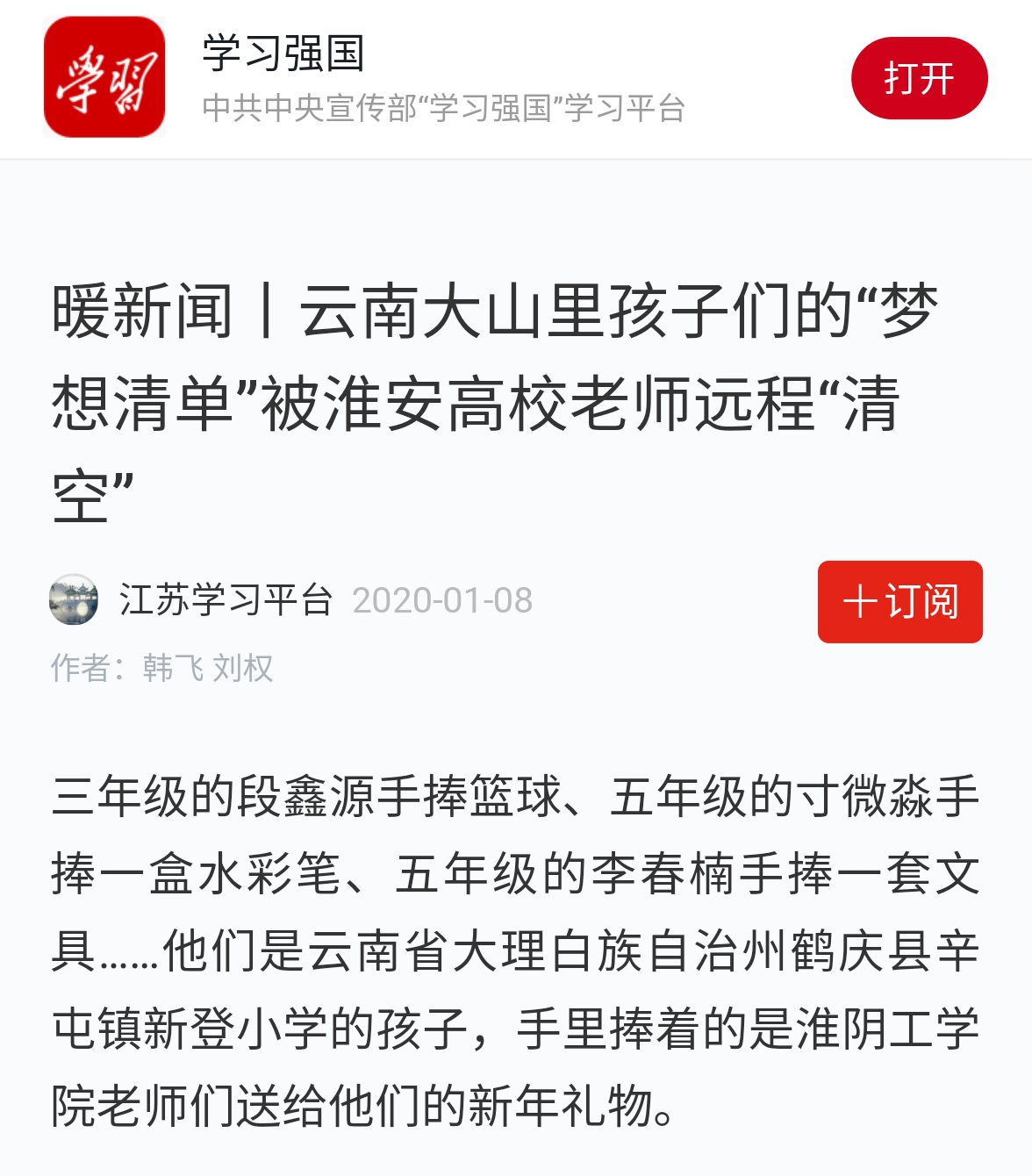
Task: Subscribe with the 订阅 button
Action: click(899, 602)
